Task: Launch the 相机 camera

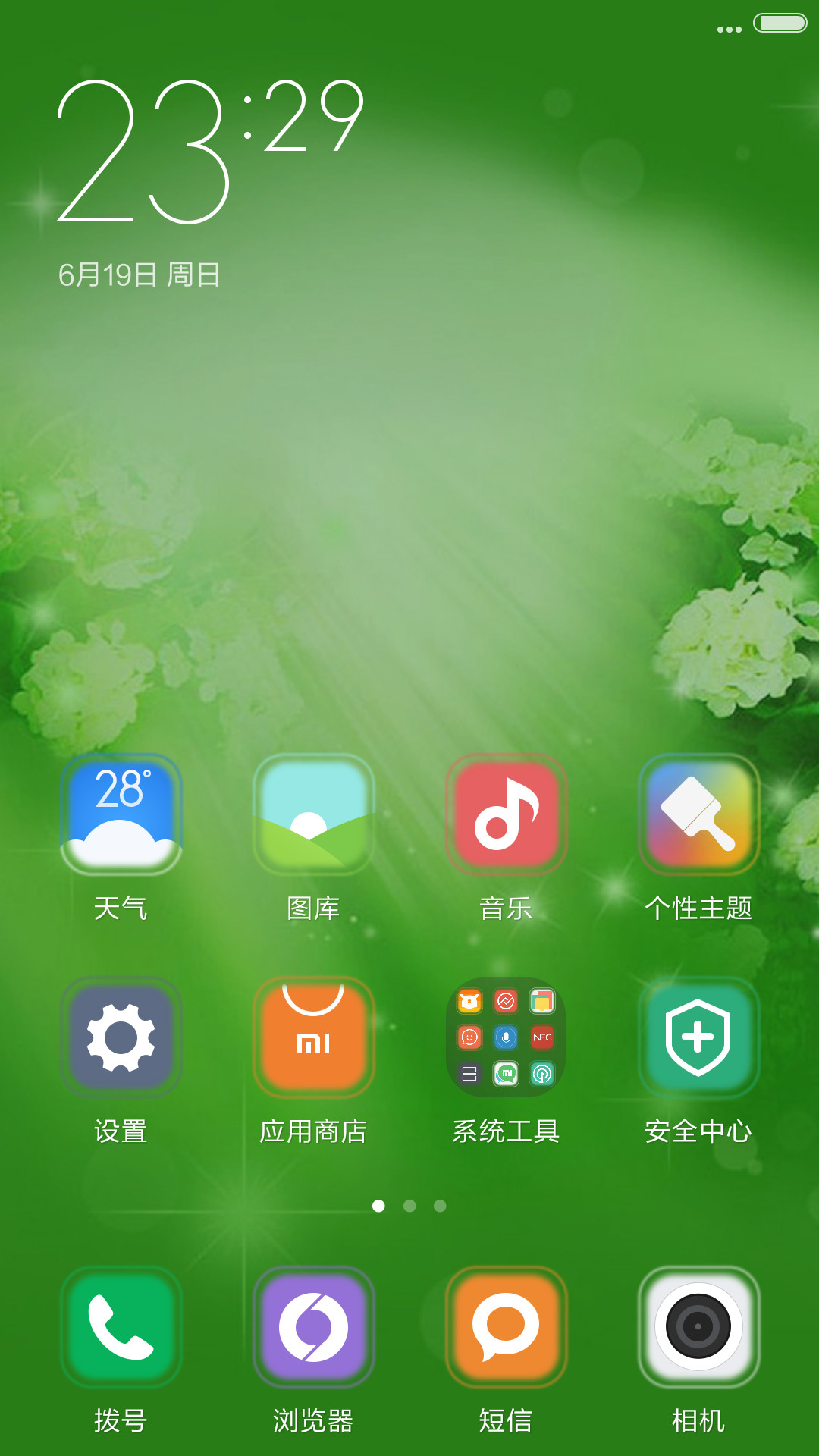Action: [698, 1327]
